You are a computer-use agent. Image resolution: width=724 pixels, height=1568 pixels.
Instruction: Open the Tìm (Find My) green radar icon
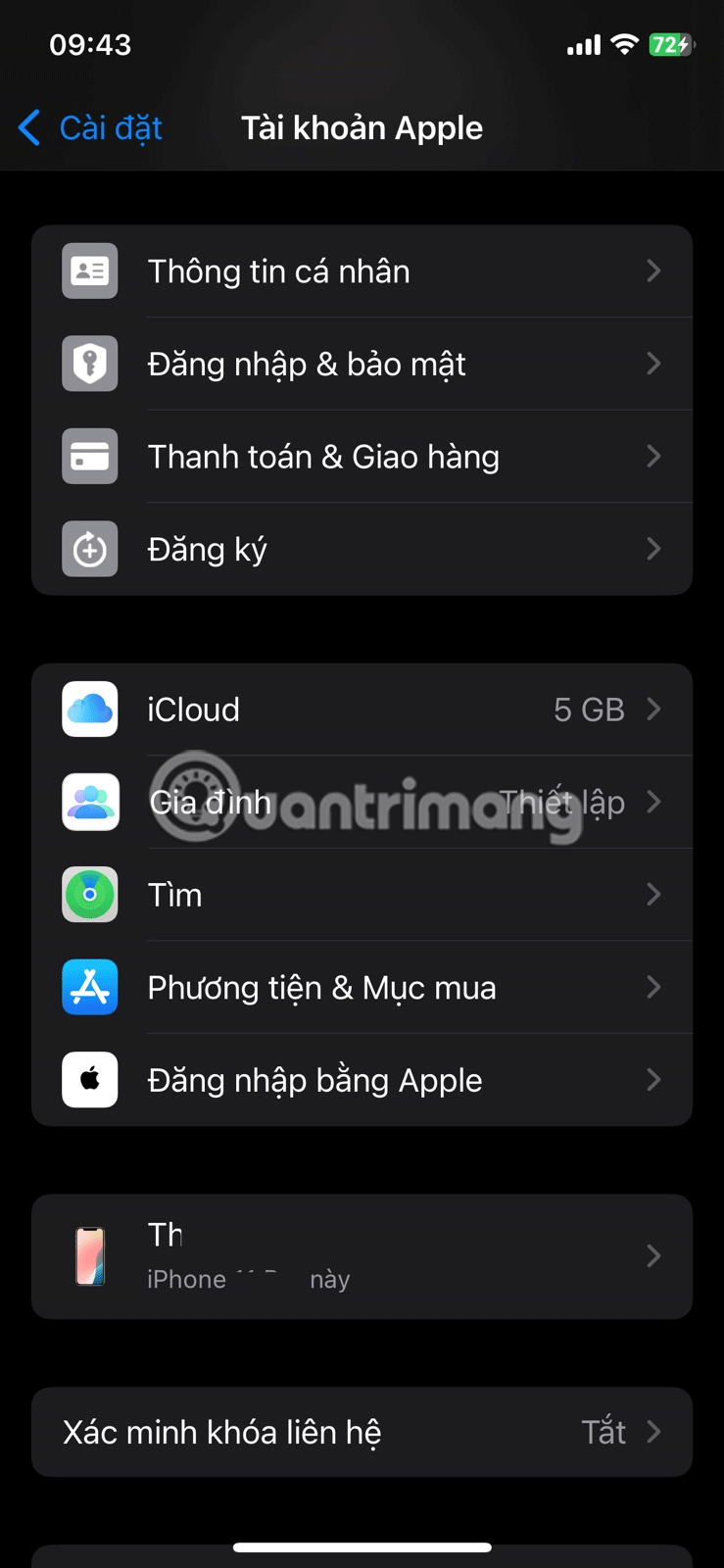click(89, 894)
